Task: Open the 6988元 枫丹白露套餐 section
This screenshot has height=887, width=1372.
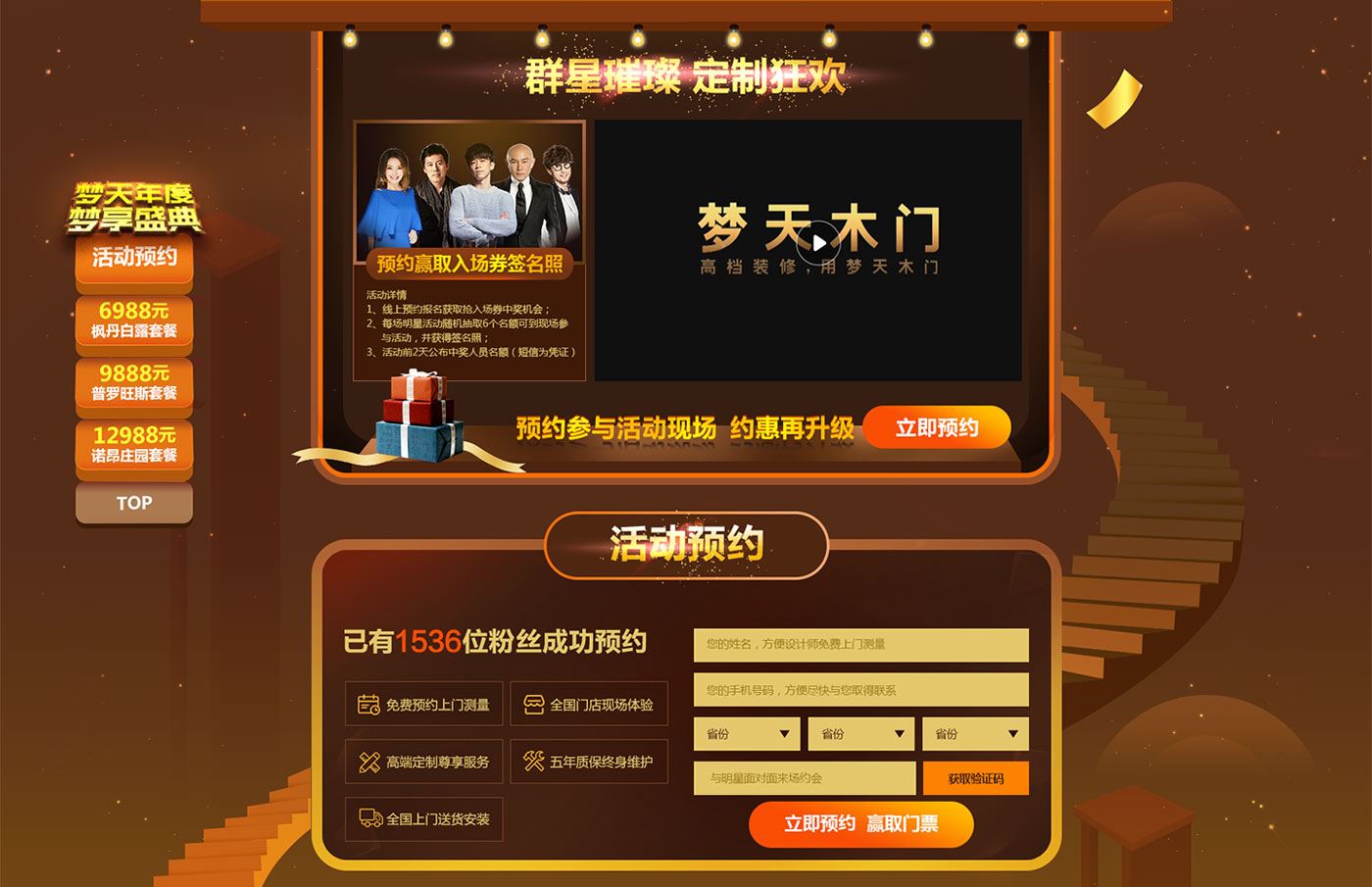Action: (x=134, y=320)
